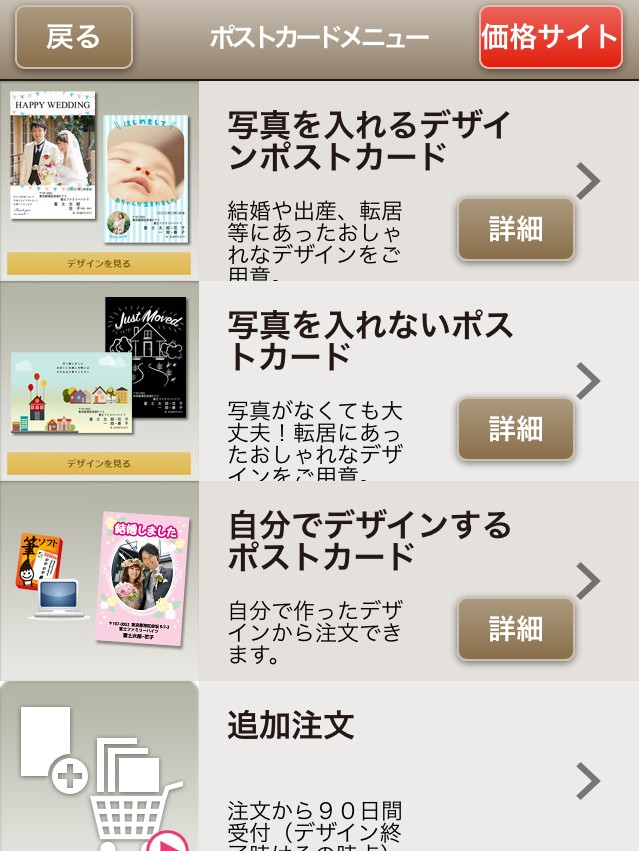Image resolution: width=639 pixels, height=851 pixels.
Task: Select 自分でデザインするポストカード row
Action: (x=370, y=540)
